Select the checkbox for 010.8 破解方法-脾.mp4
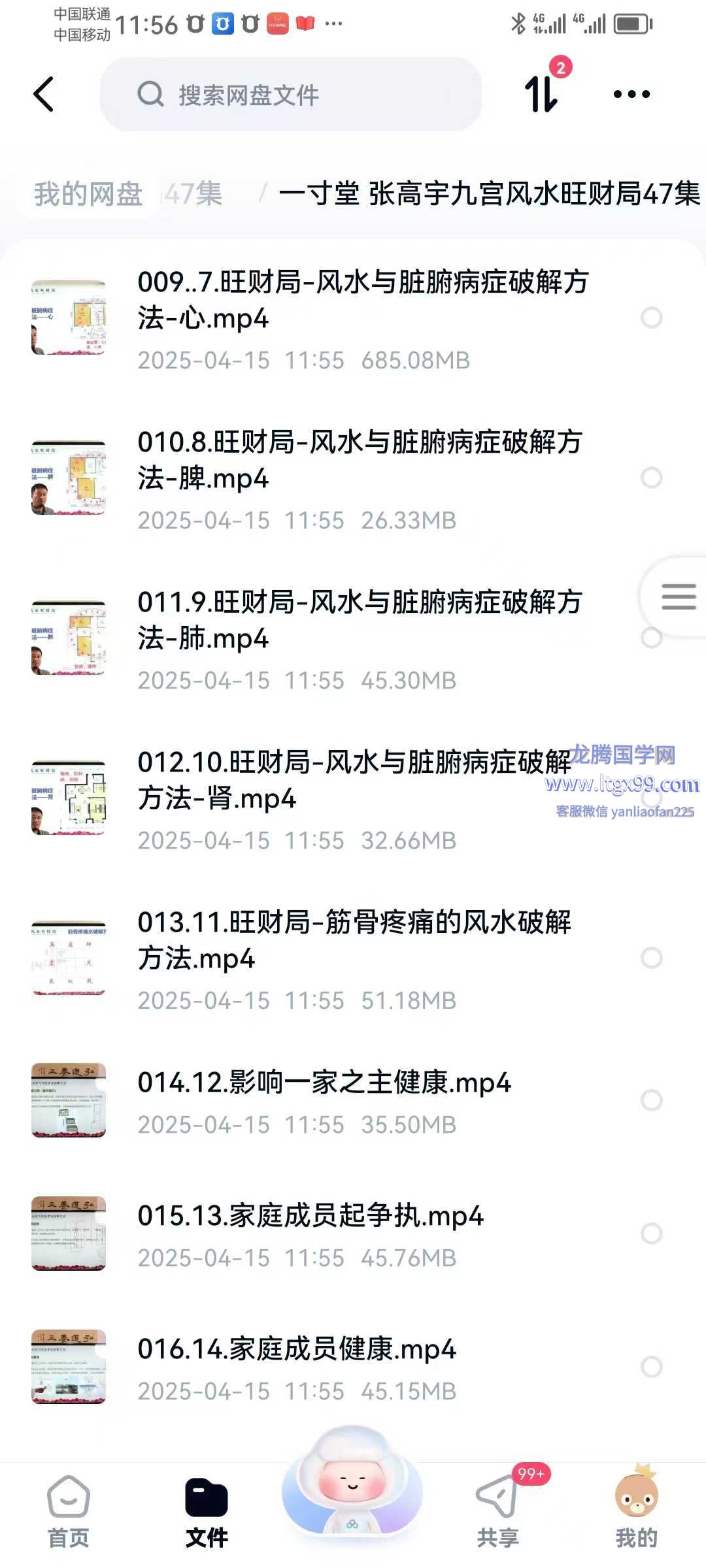 [651, 478]
